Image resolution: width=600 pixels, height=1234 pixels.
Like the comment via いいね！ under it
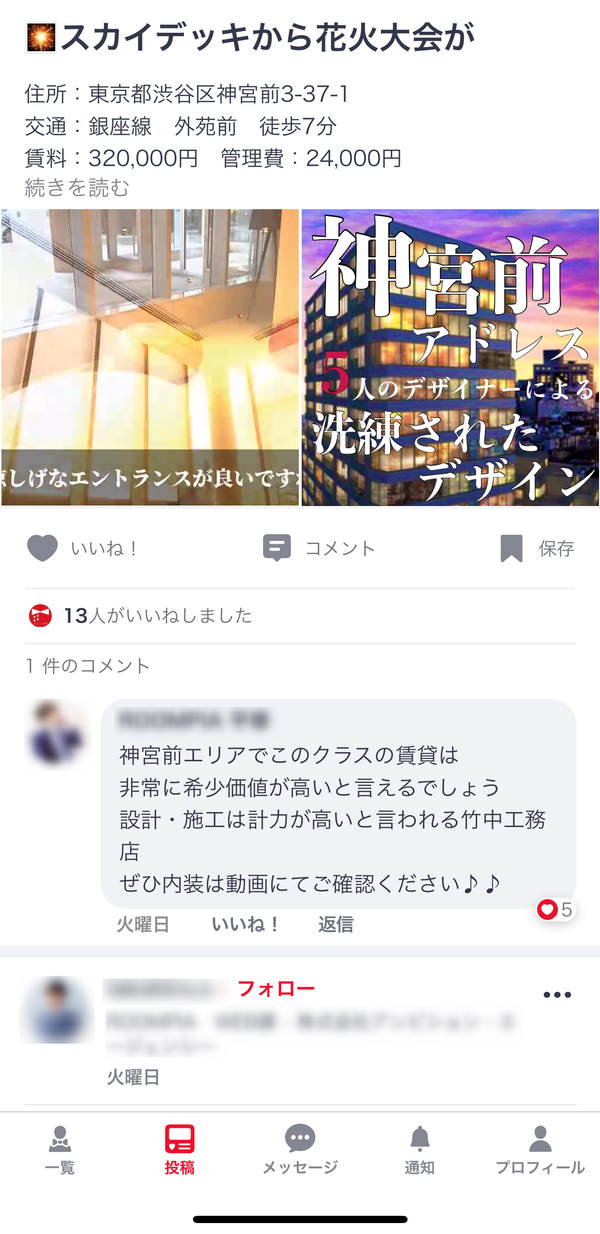[246, 924]
